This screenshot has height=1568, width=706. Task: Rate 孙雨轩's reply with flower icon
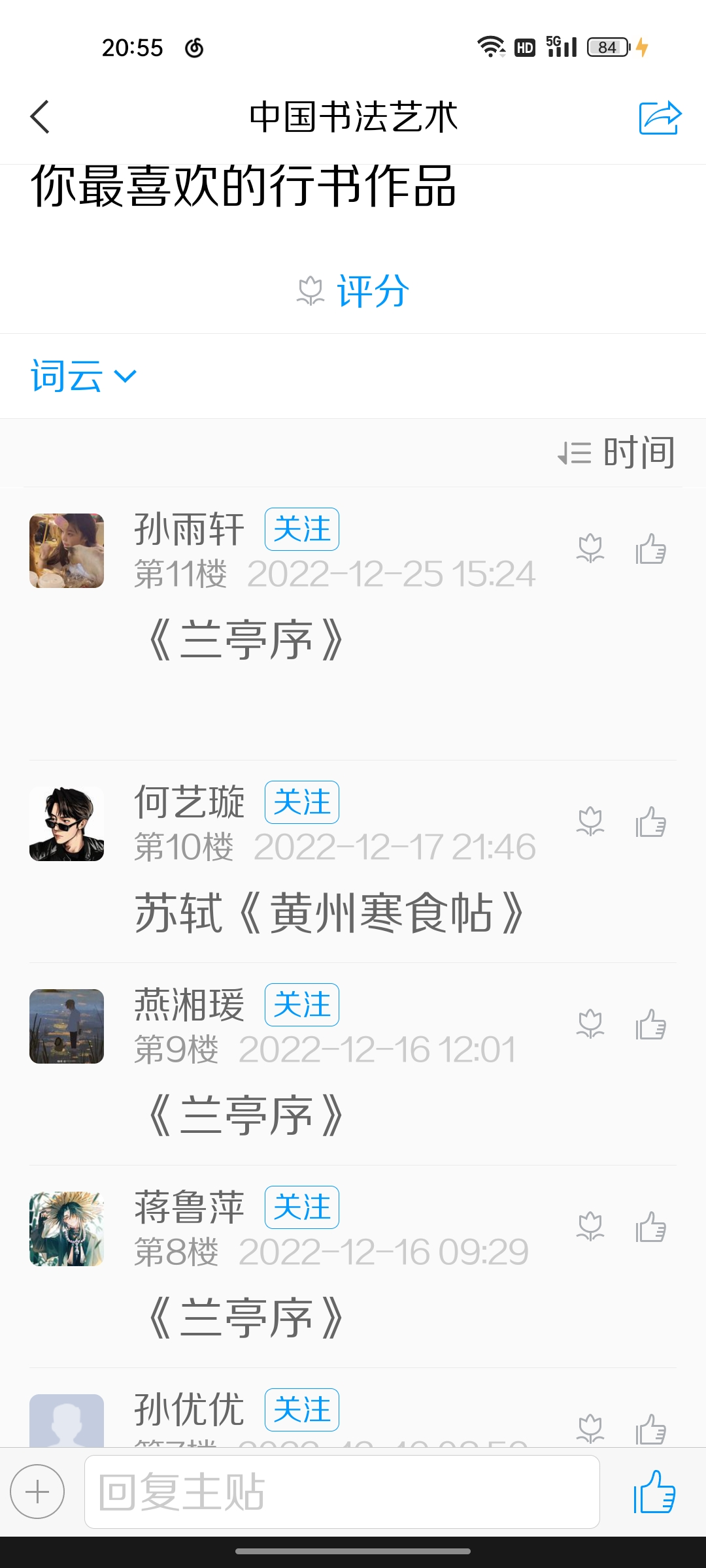pos(590,549)
